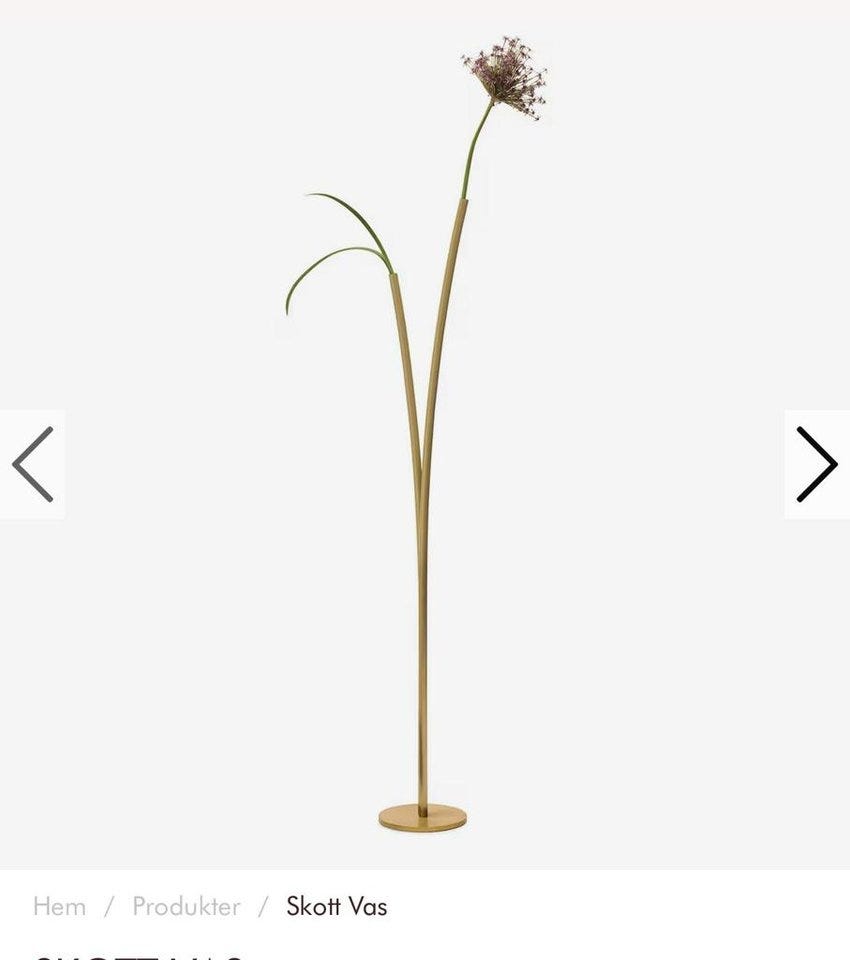This screenshot has height=960, width=850.
Task: Open Produkter in the breadcrumb
Action: click(186, 906)
